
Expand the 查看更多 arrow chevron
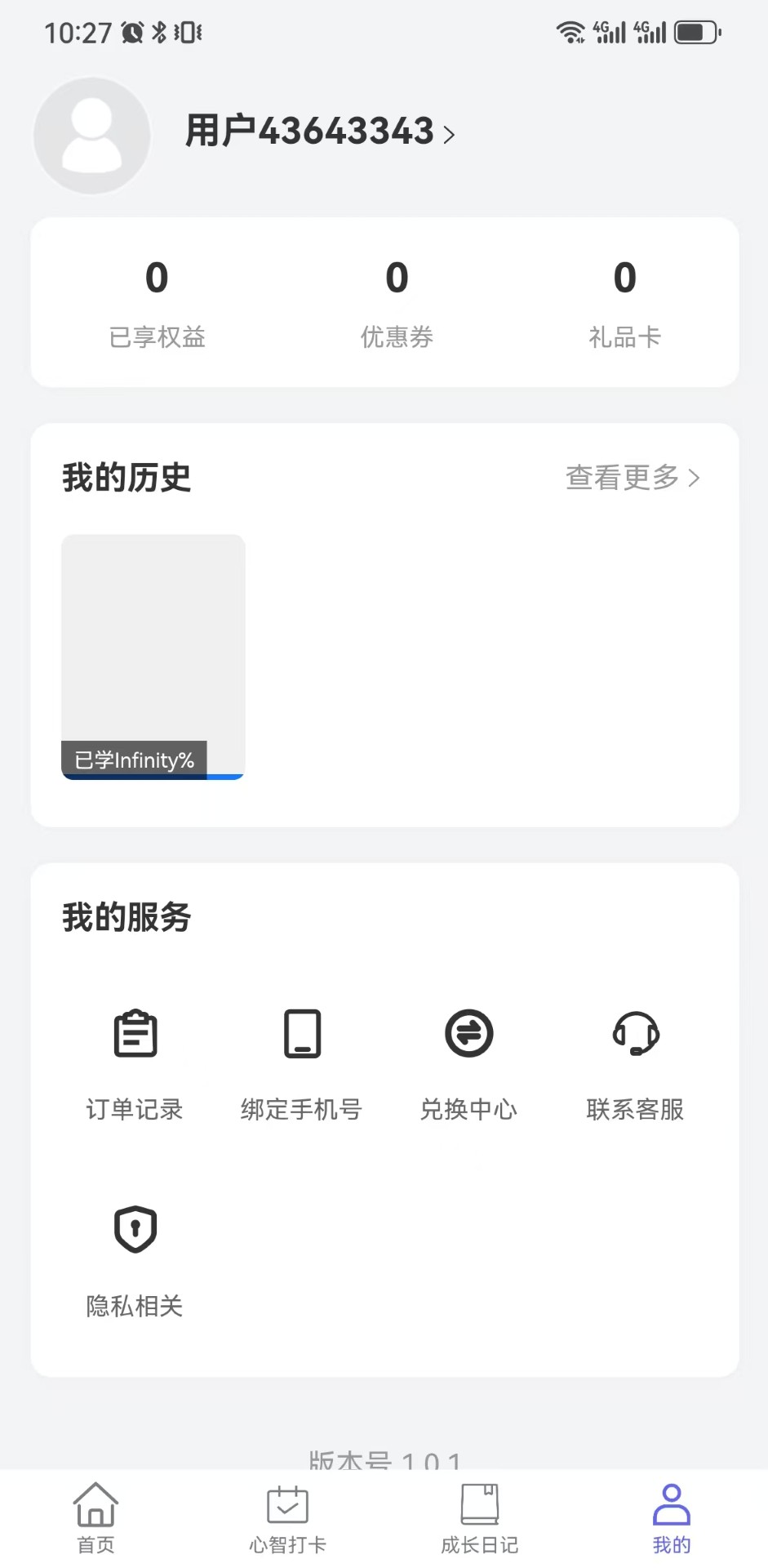coord(695,479)
